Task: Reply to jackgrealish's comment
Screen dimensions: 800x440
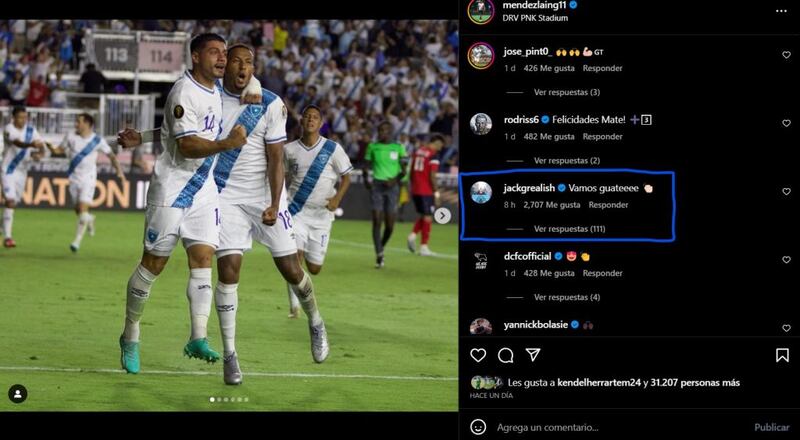Action: pyautogui.click(x=608, y=205)
